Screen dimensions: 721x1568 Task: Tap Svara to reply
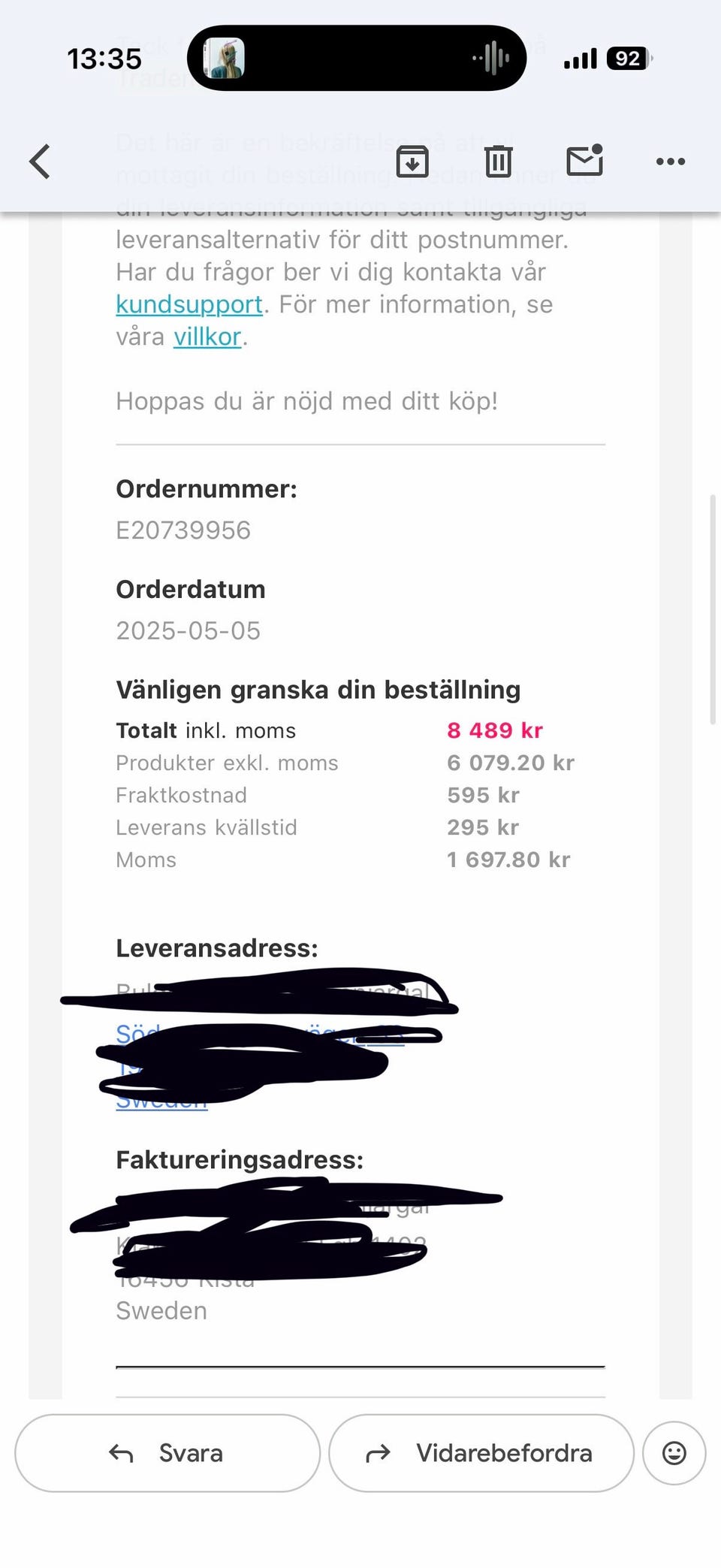point(167,1453)
